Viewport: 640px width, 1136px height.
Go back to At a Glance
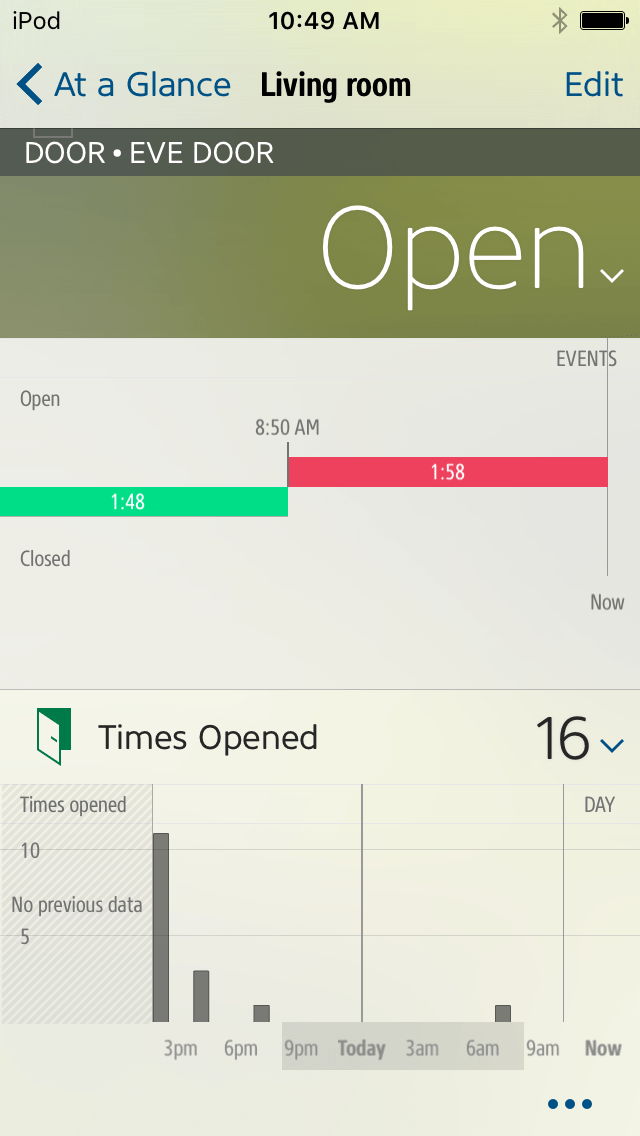[124, 85]
